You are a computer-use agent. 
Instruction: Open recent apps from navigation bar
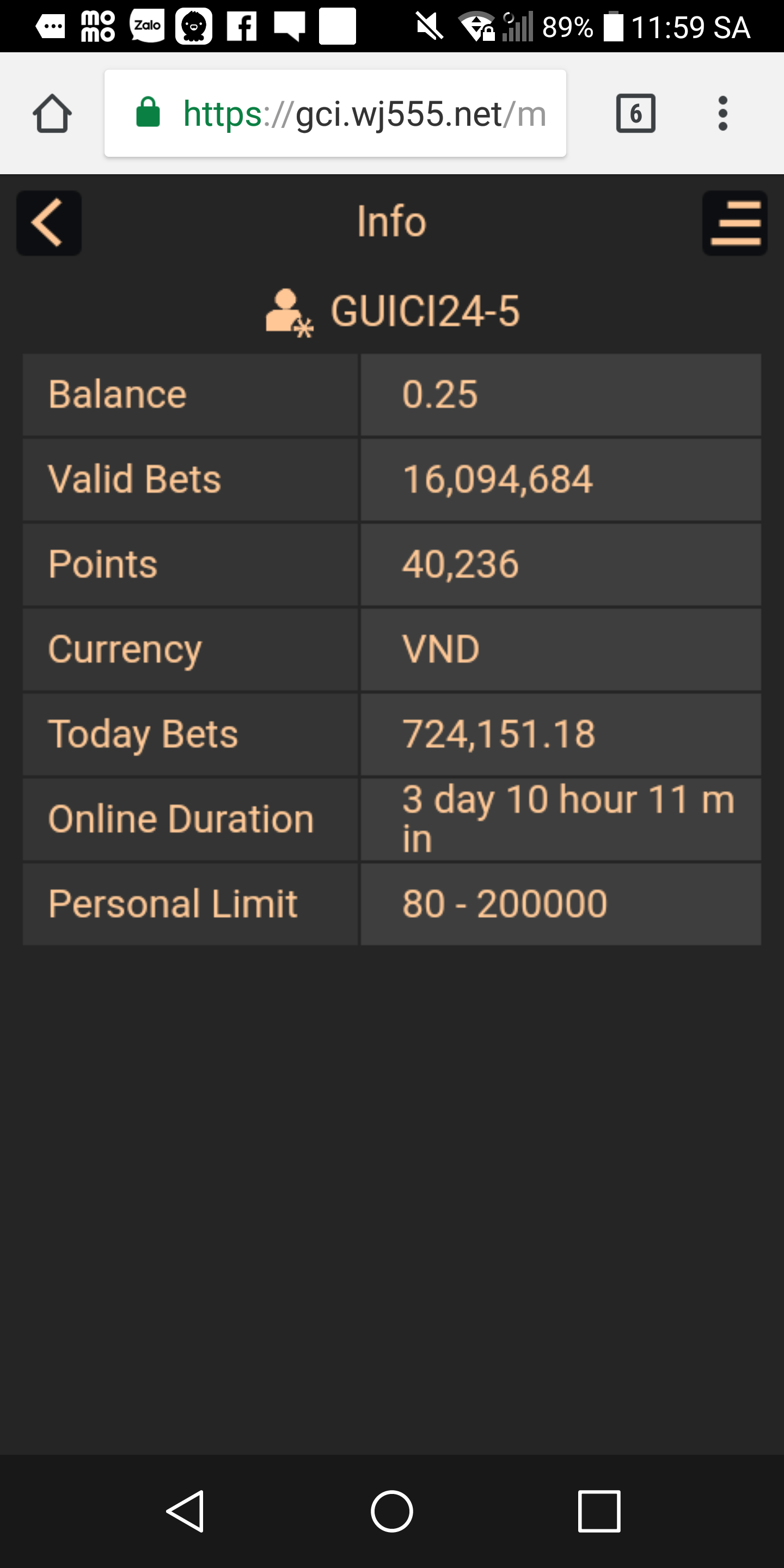599,1511
